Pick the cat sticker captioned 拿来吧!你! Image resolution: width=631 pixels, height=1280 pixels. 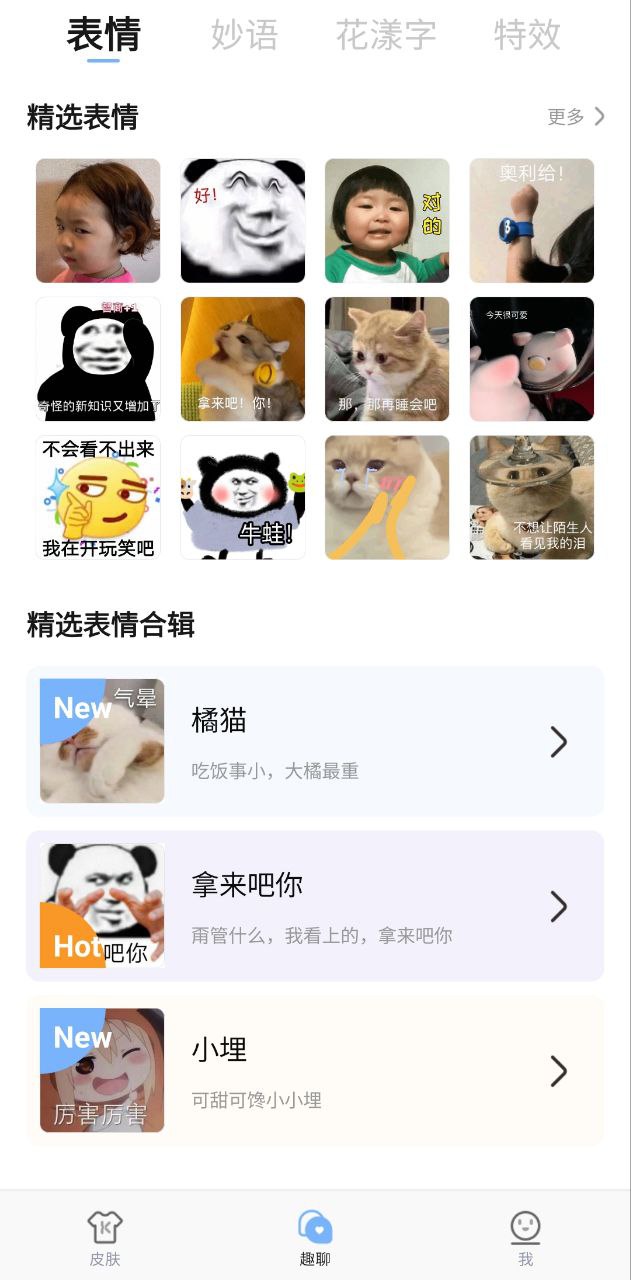(243, 359)
